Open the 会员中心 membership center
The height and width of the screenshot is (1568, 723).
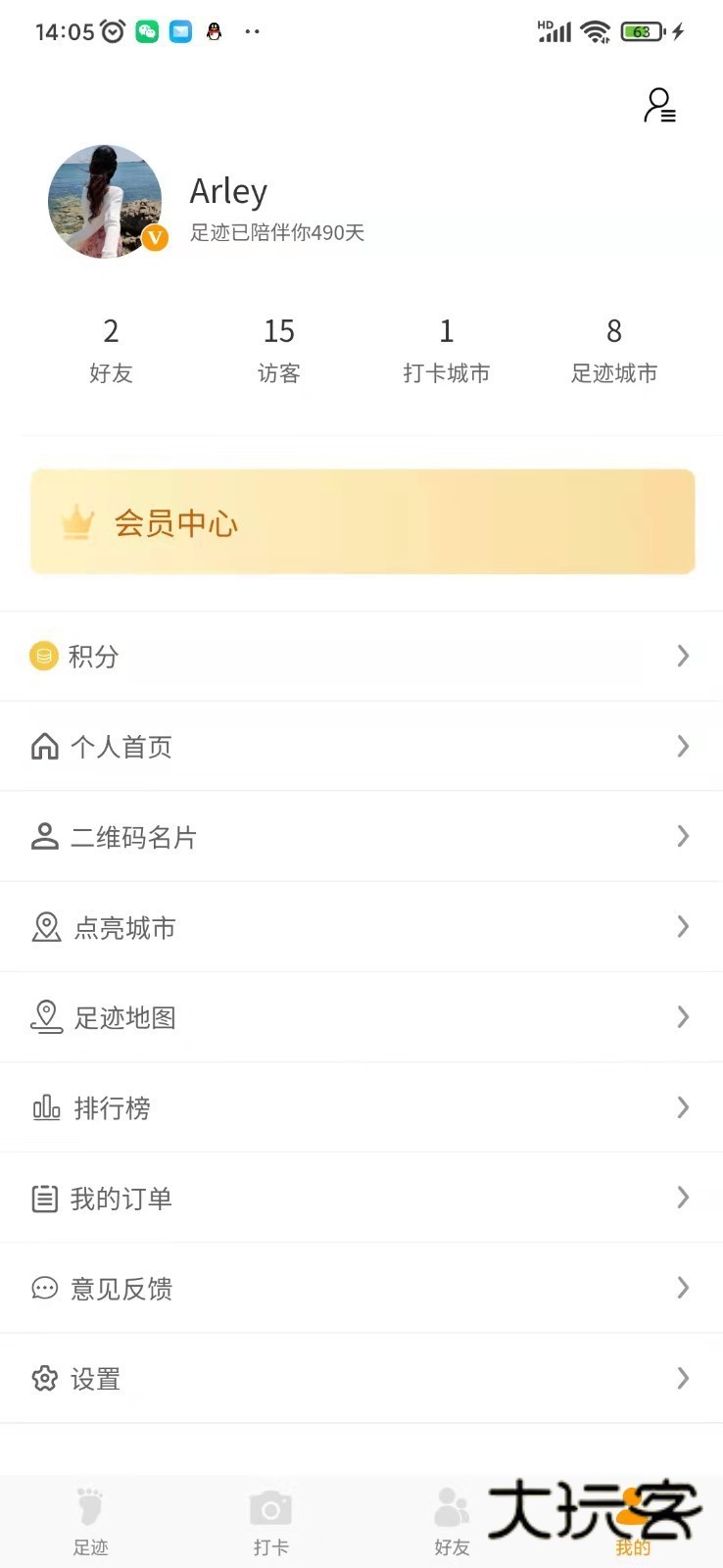[362, 522]
